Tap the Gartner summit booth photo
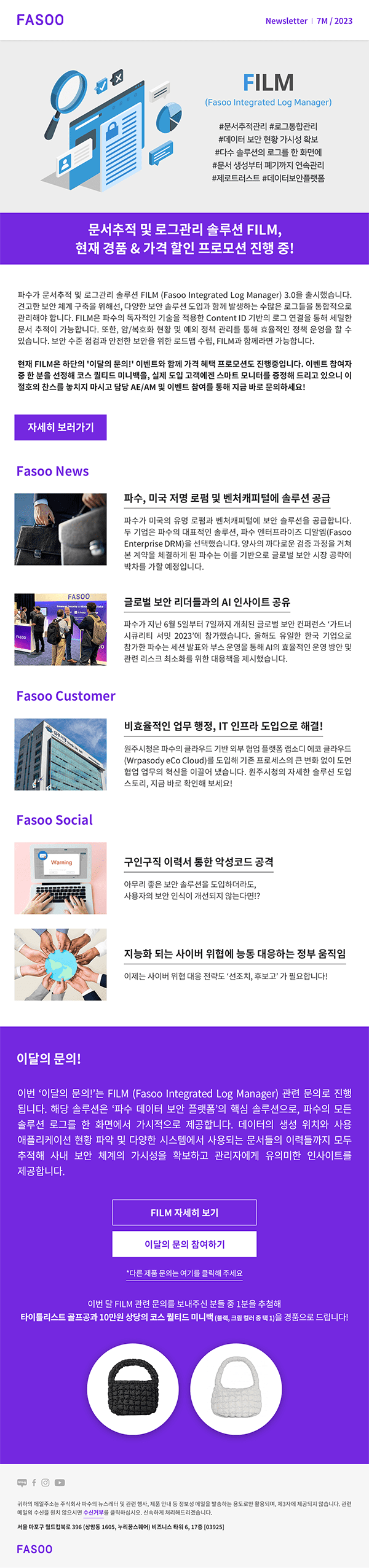This screenshot has height=1568, width=369. pyautogui.click(x=60, y=629)
